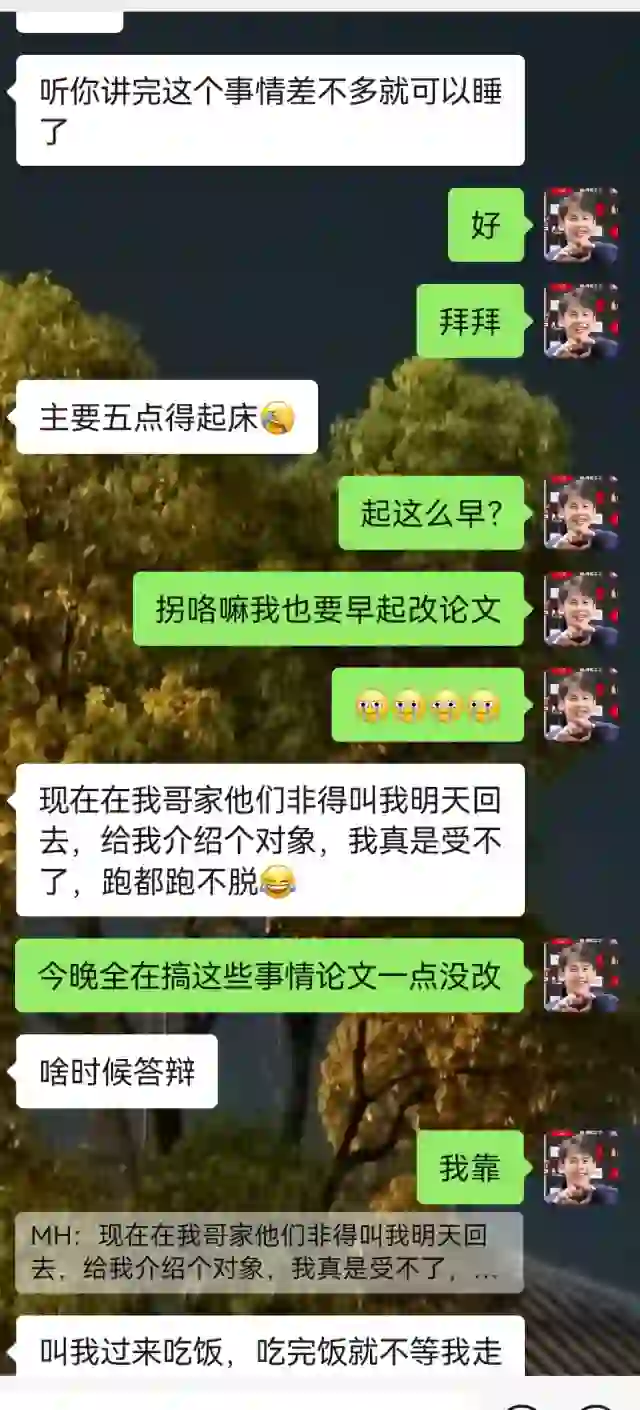Open avatar beside 今晚全在搞这些事情 message
640x1410 pixels.
click(x=581, y=975)
